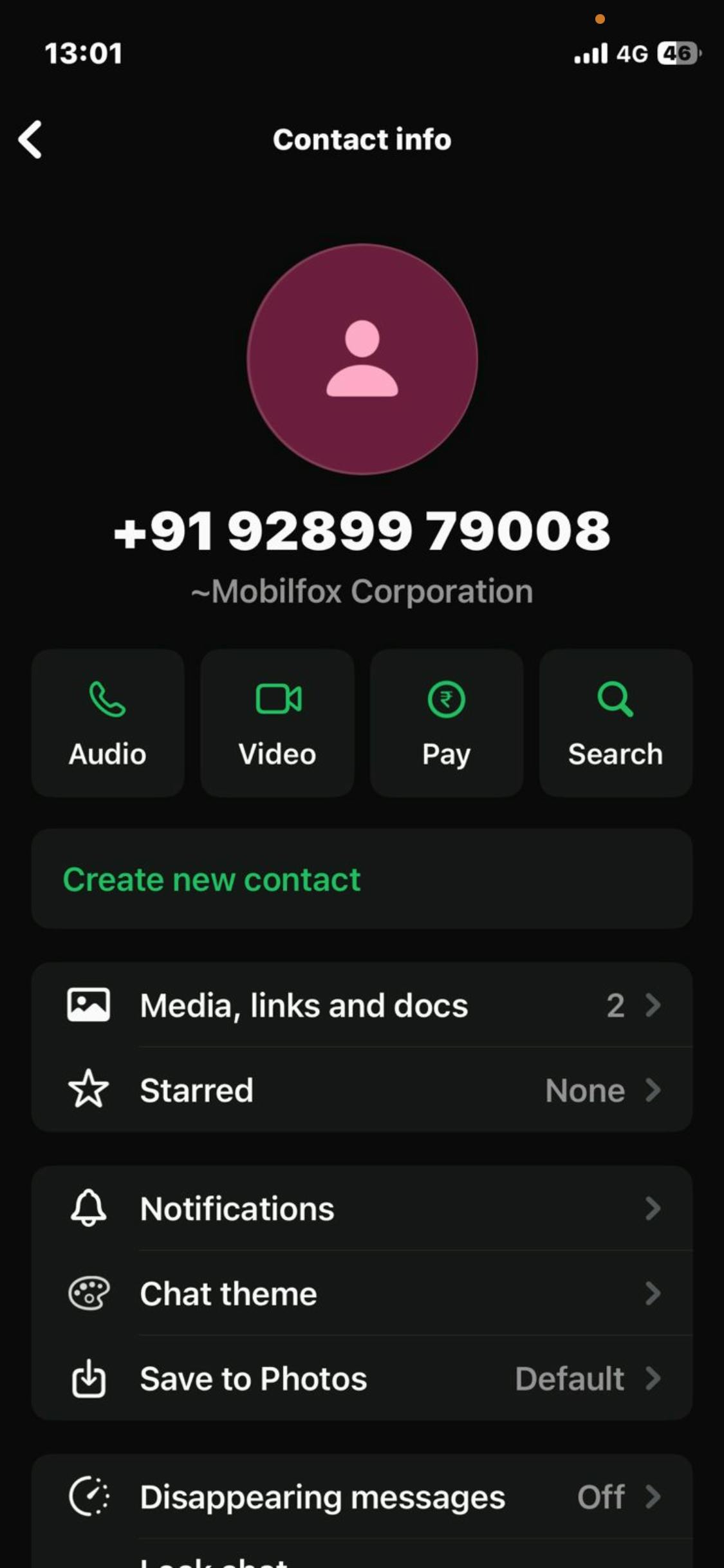Screen dimensions: 724x1568
Task: Open Pay to send money
Action: pyautogui.click(x=447, y=723)
